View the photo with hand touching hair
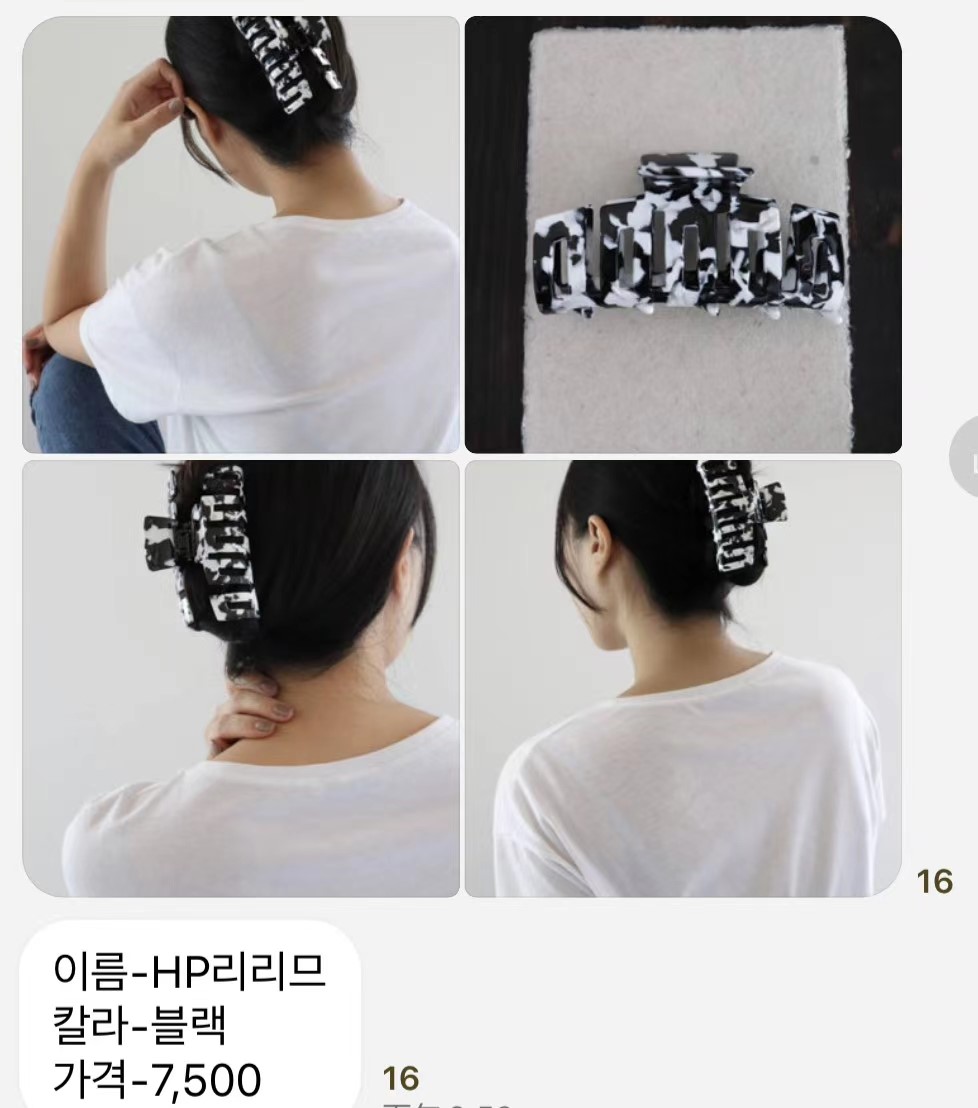 (241, 235)
